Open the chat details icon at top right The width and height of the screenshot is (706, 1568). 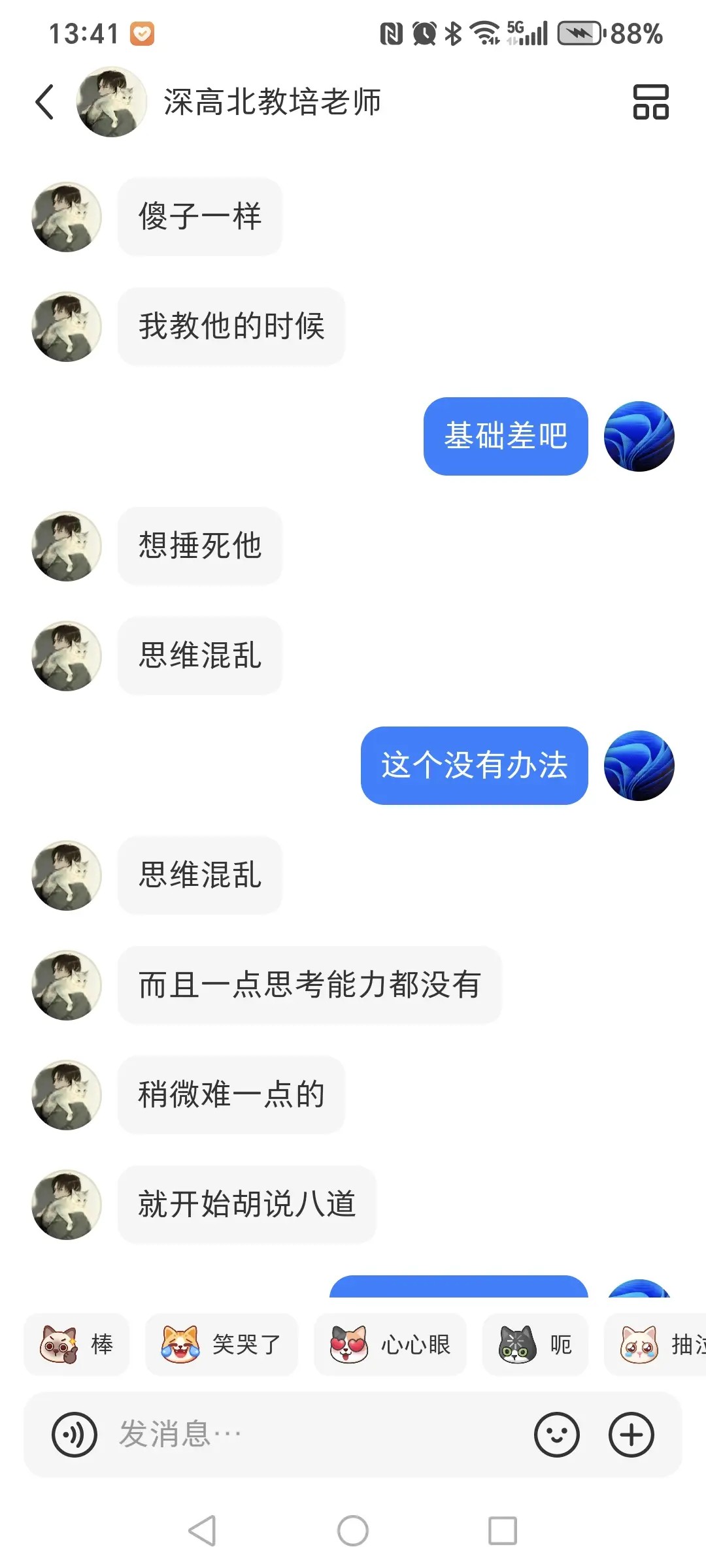point(650,102)
